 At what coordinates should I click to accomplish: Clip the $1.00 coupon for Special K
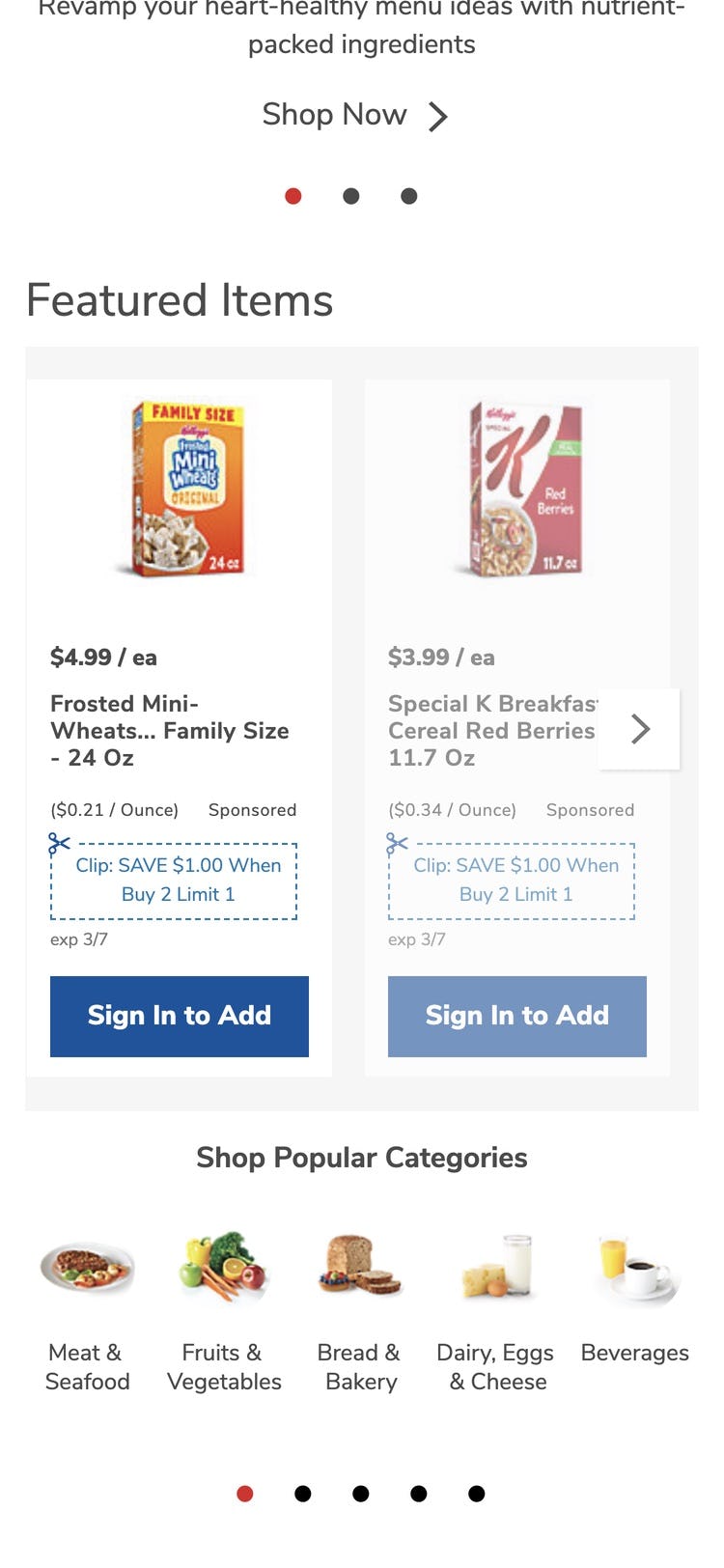click(x=512, y=880)
